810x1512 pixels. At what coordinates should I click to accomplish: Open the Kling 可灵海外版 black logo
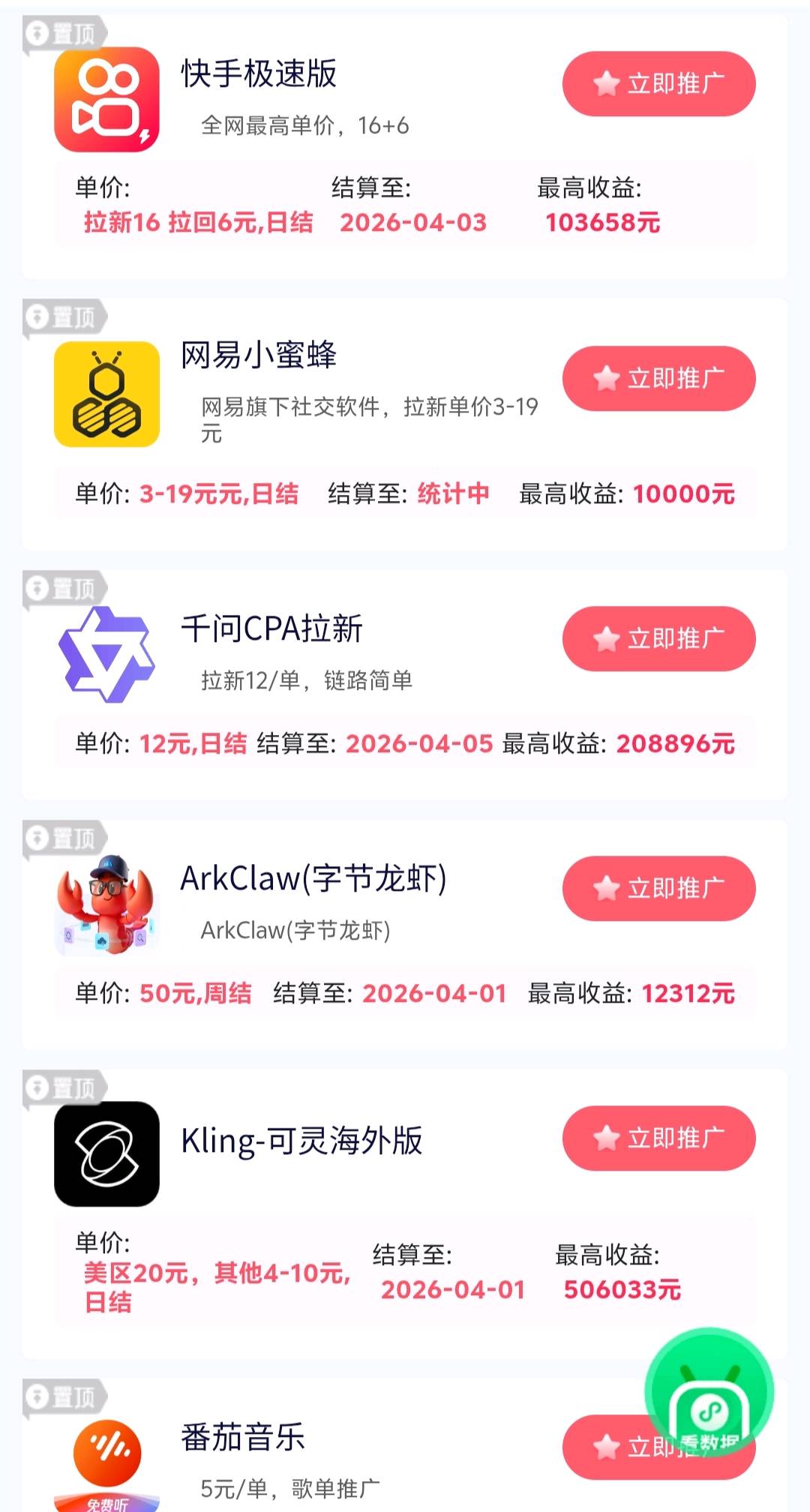[x=106, y=1155]
